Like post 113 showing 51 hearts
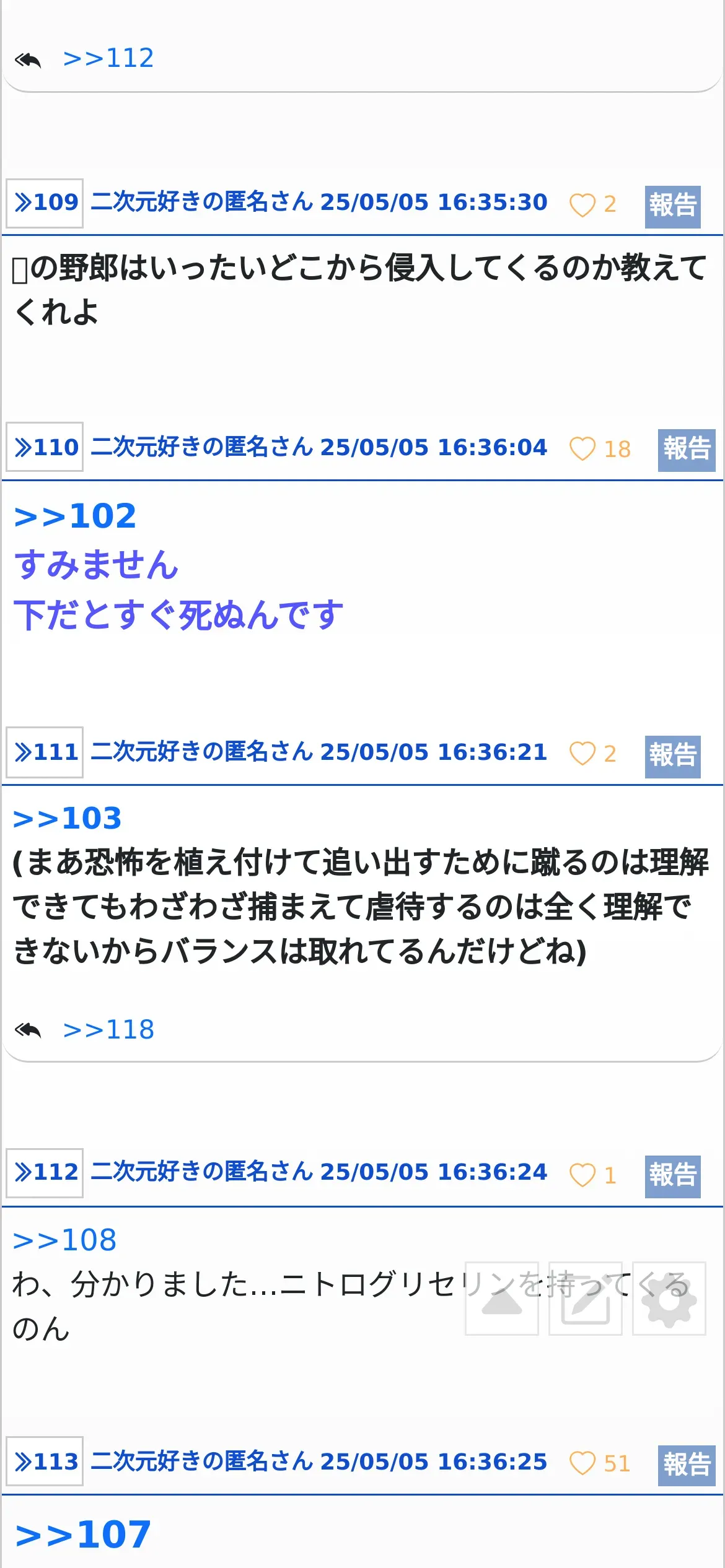 click(582, 1463)
